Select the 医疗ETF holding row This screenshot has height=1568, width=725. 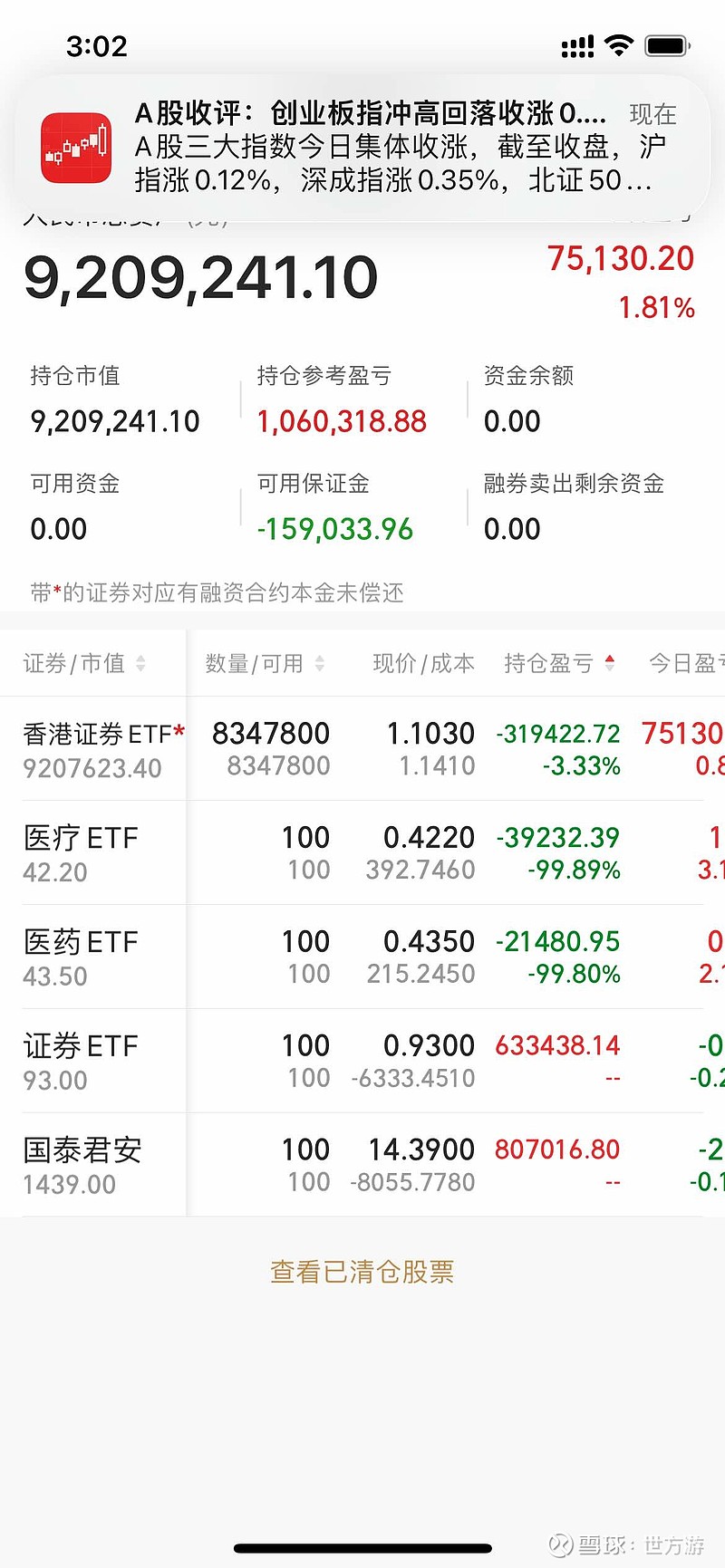coord(362,852)
